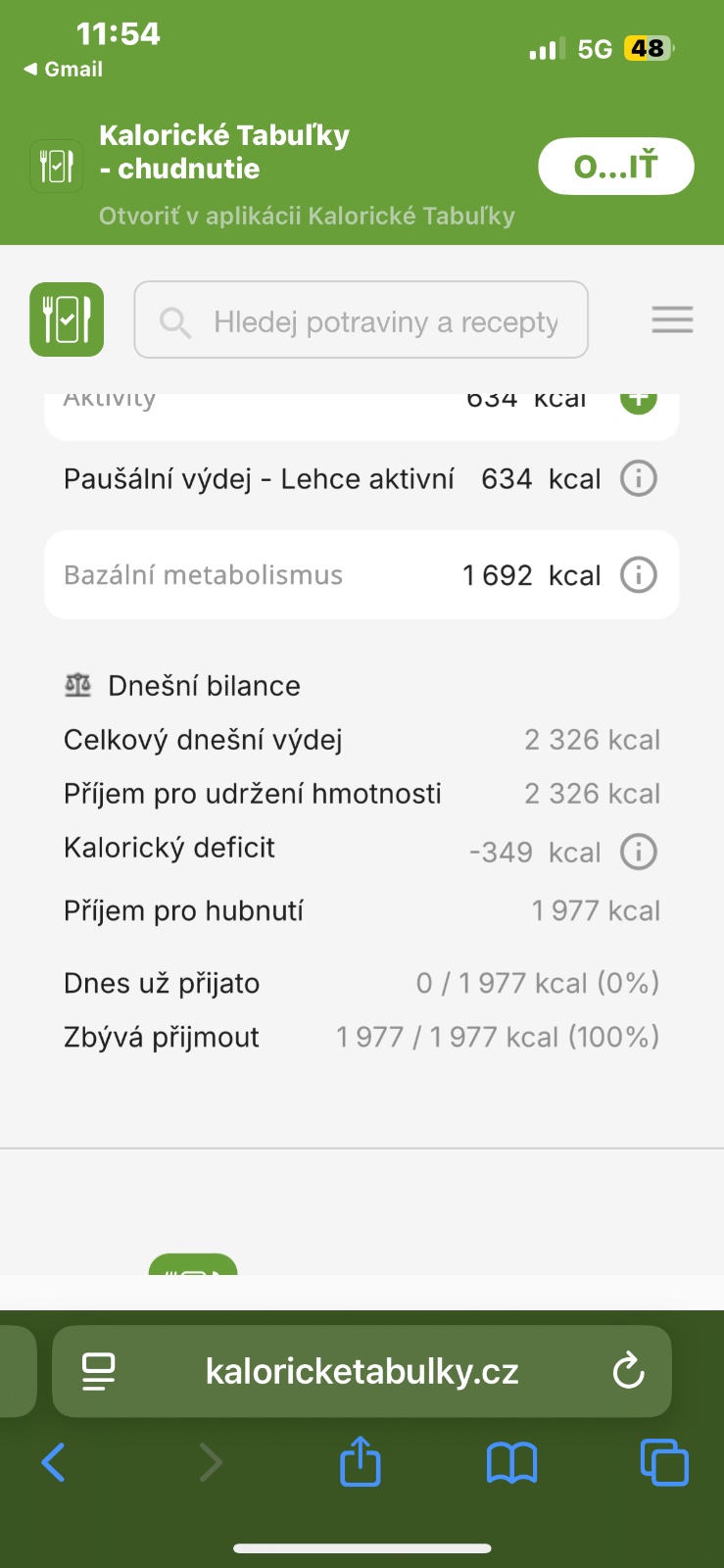This screenshot has width=724, height=1568.
Task: Share this page
Action: [360, 1462]
